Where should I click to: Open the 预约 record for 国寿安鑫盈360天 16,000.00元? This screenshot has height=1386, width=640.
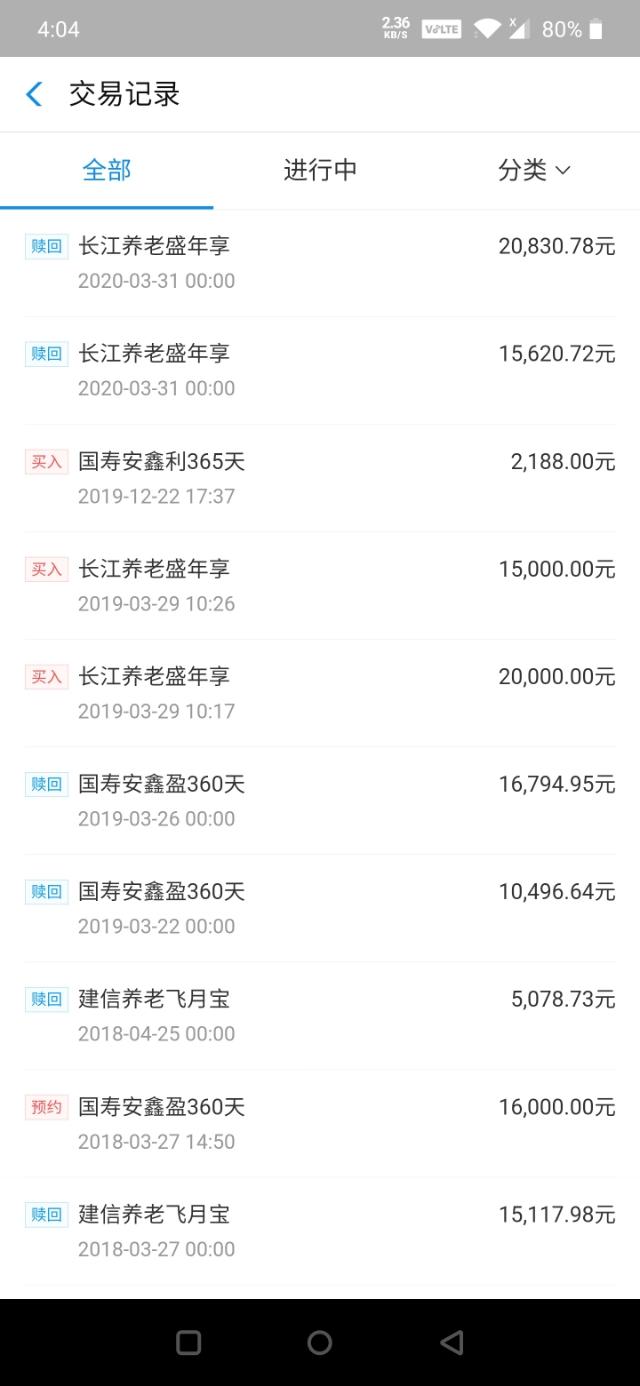(320, 1123)
